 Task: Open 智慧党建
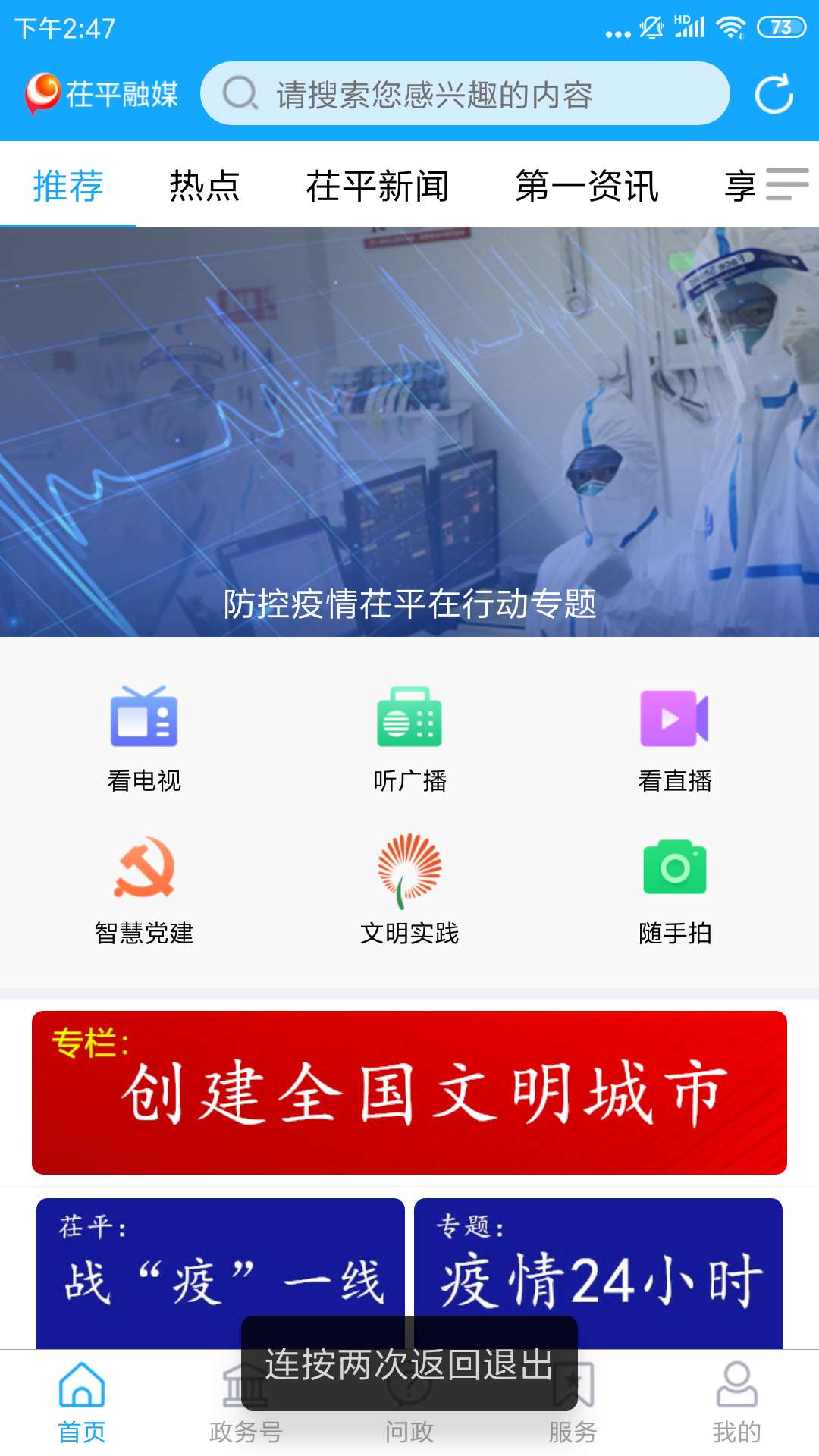click(x=144, y=889)
